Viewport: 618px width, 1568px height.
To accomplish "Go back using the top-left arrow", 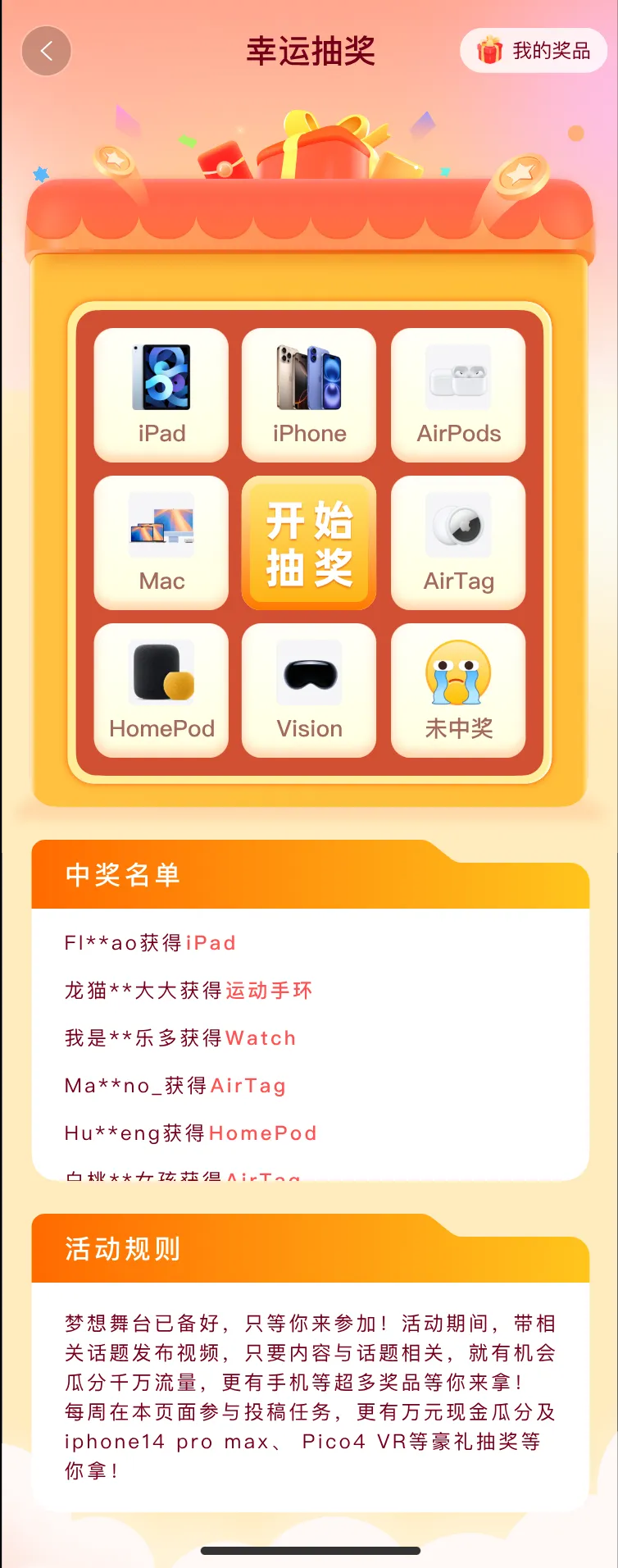I will pos(47,51).
